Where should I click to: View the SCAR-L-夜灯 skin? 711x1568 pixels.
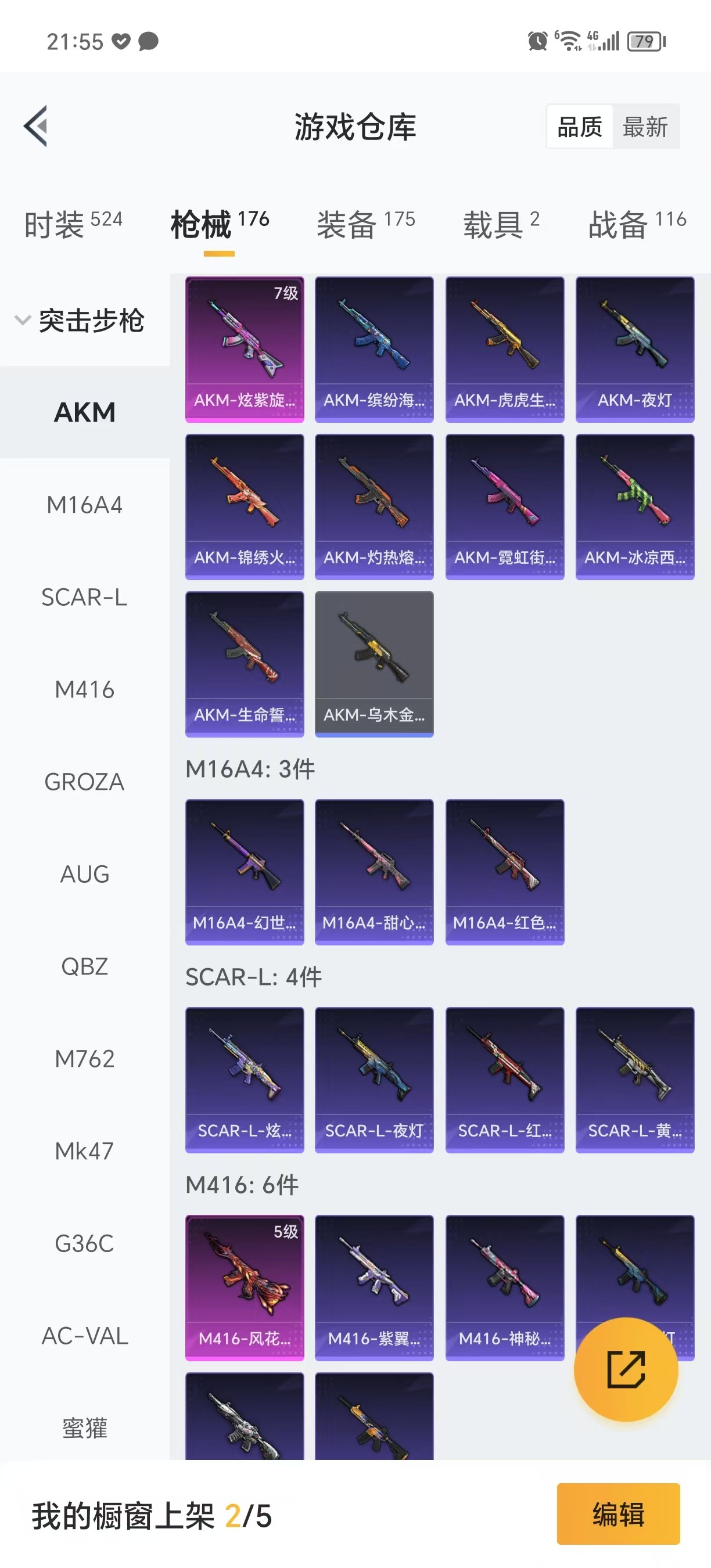(374, 1079)
